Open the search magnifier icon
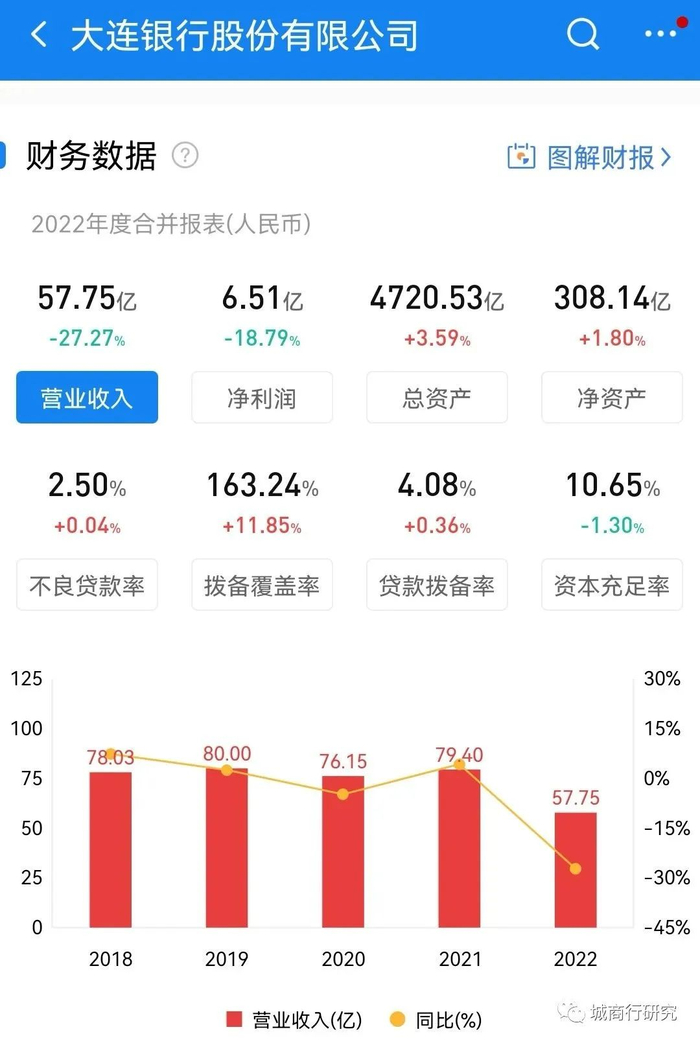700x1044 pixels. pos(583,33)
